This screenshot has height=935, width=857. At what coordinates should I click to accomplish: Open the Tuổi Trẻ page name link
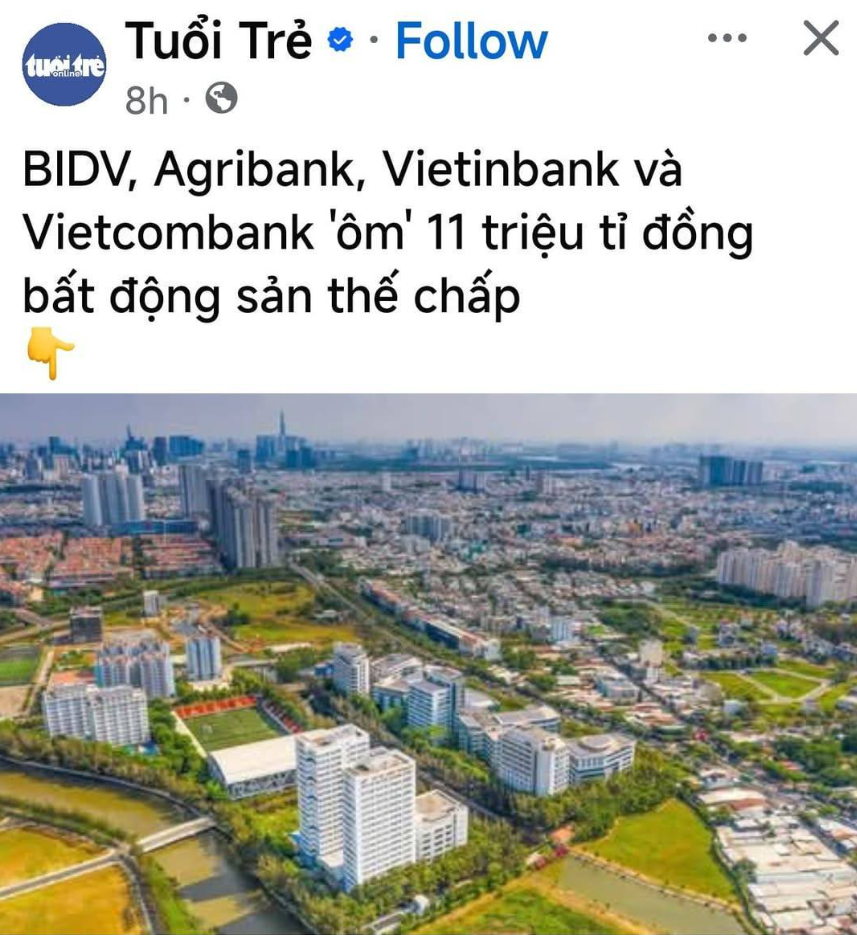218,41
